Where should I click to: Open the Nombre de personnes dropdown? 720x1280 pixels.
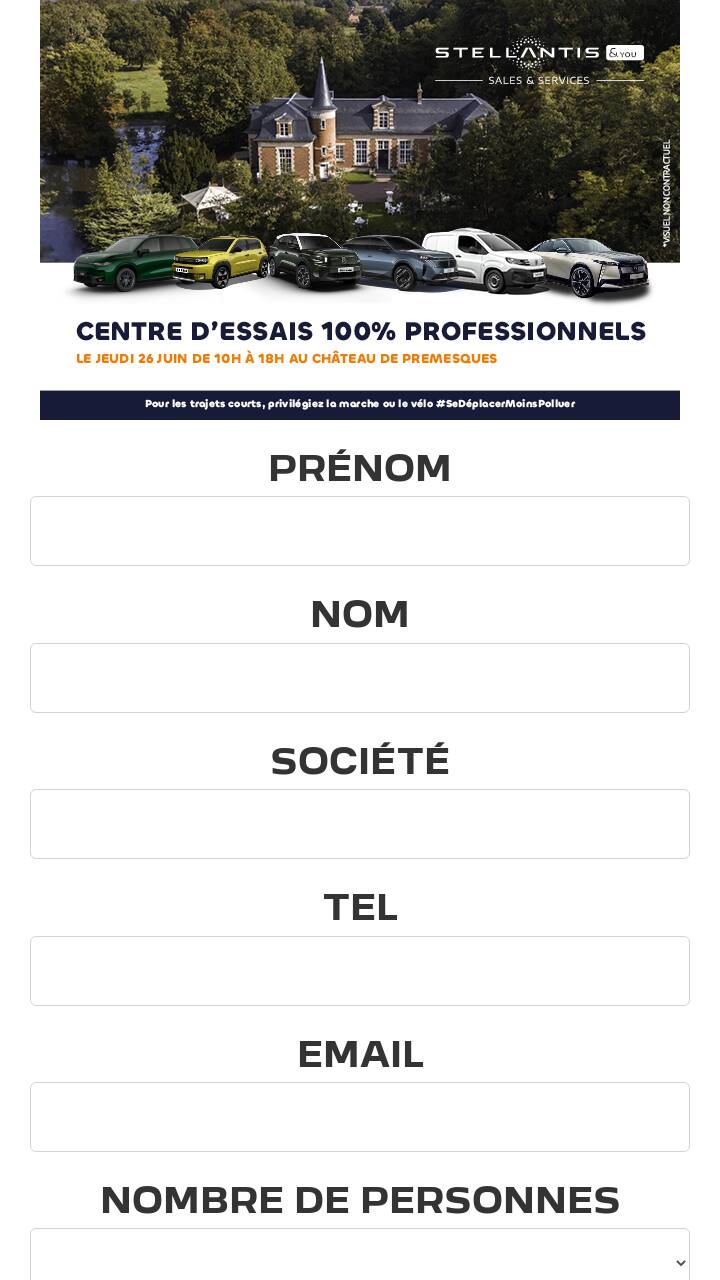(360, 1255)
